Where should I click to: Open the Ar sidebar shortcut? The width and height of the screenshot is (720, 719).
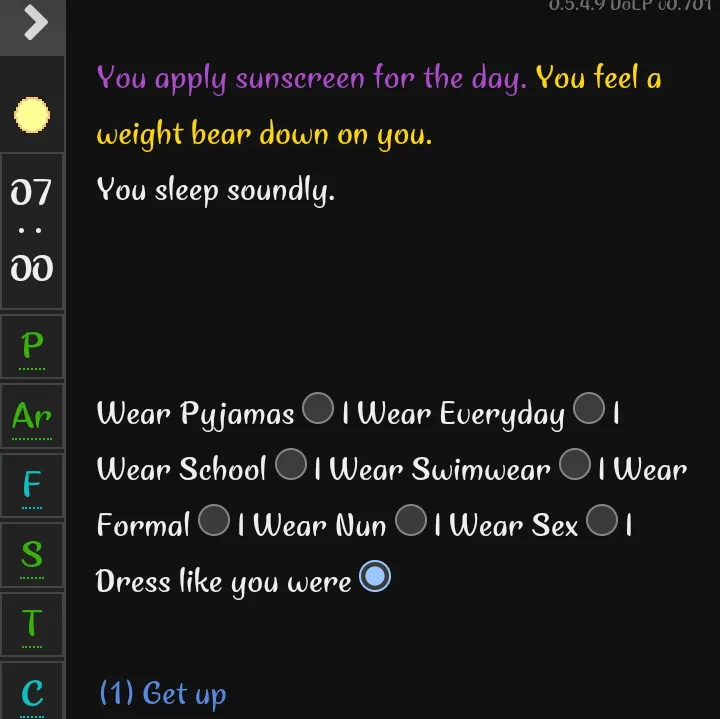[x=32, y=416]
